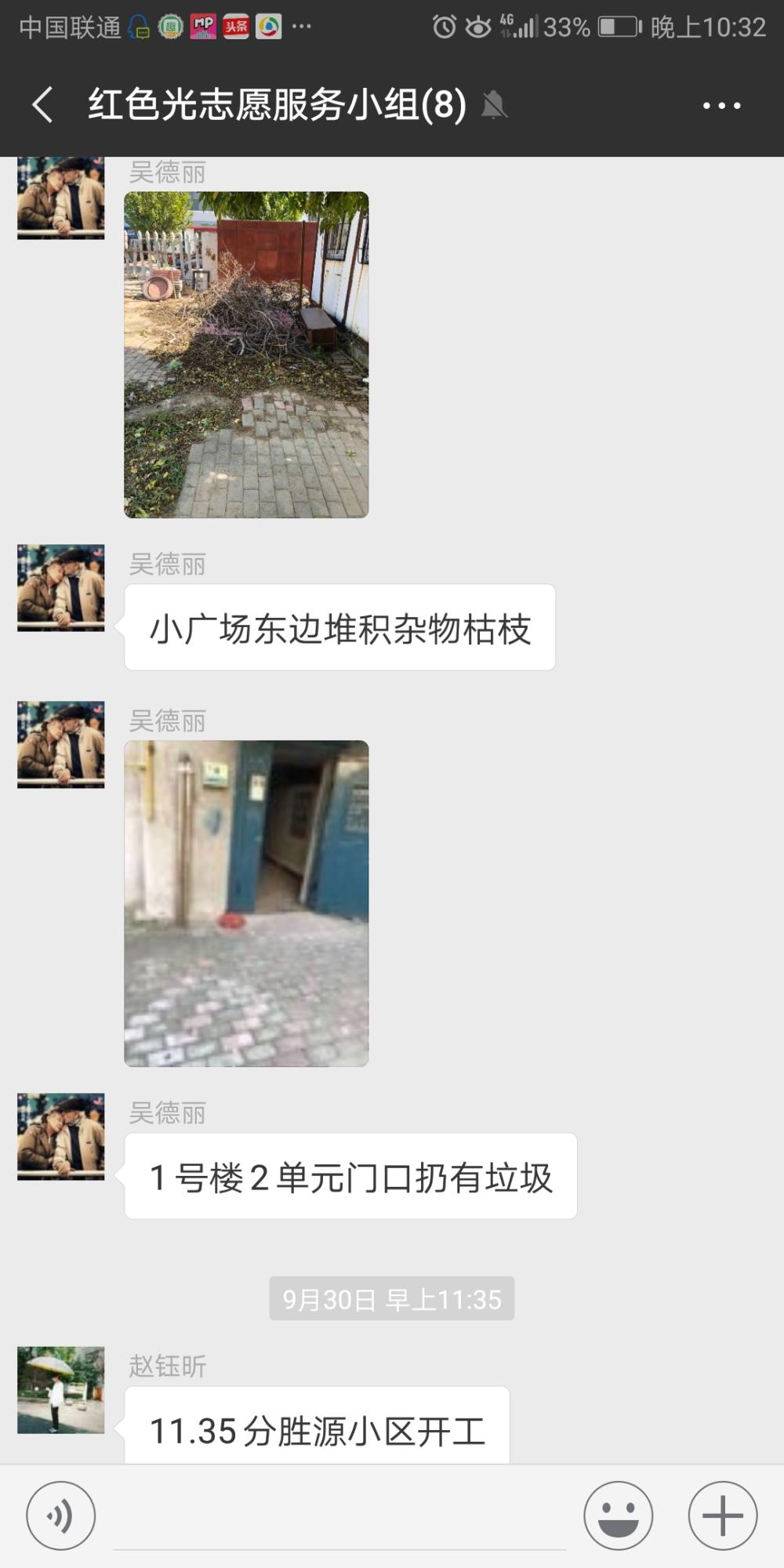Switch to voice message input
784x1568 pixels.
(x=60, y=1515)
